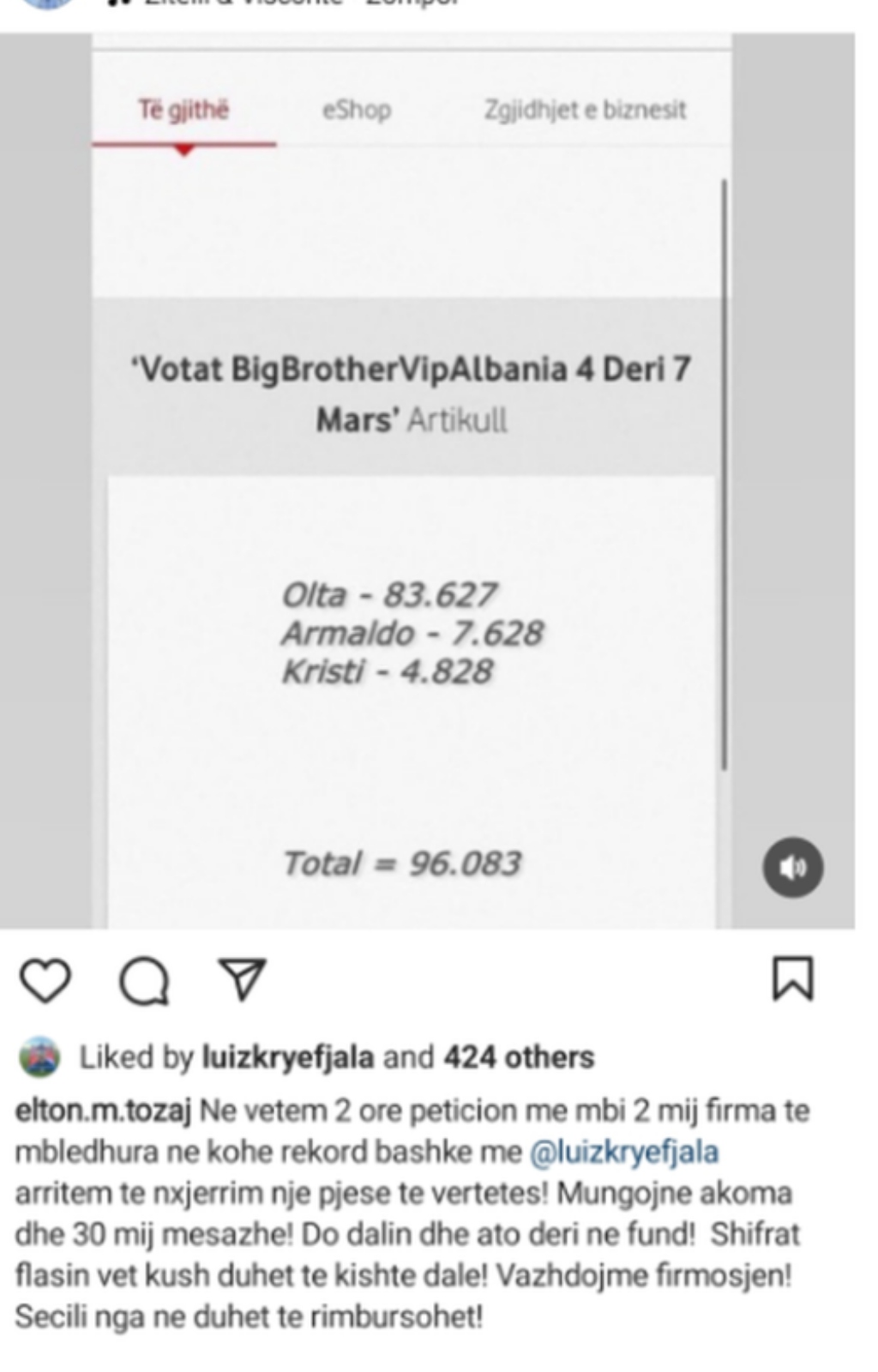This screenshot has width=878, height=1372.
Task: Bookmark this post
Action: pyautogui.click(x=792, y=978)
